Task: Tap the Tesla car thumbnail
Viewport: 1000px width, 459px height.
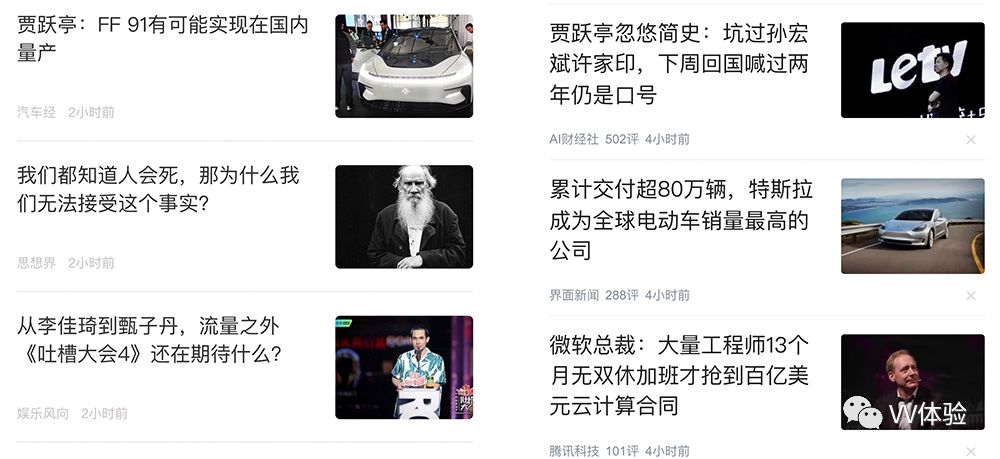Action: (x=912, y=226)
